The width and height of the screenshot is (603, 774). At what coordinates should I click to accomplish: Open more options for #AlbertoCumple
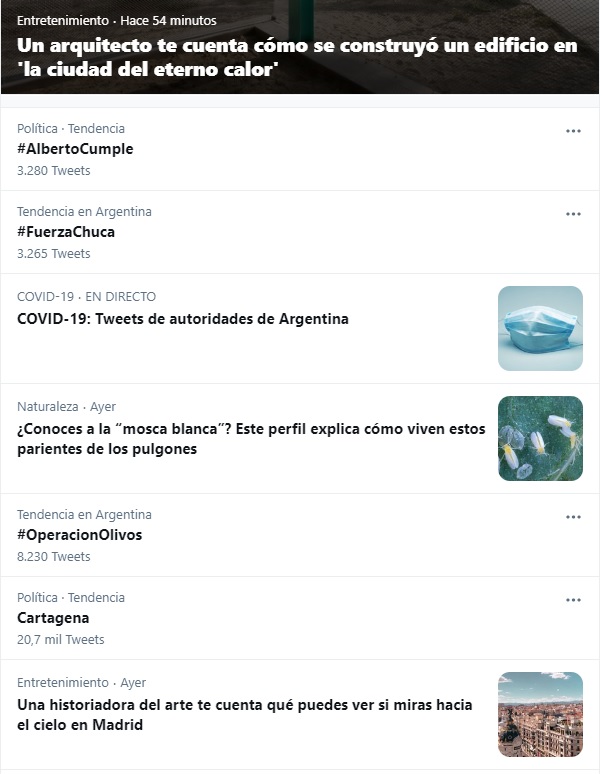click(x=573, y=131)
